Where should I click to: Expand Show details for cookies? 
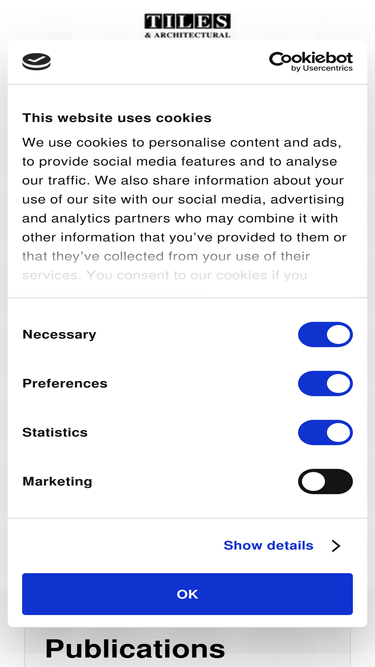point(282,545)
